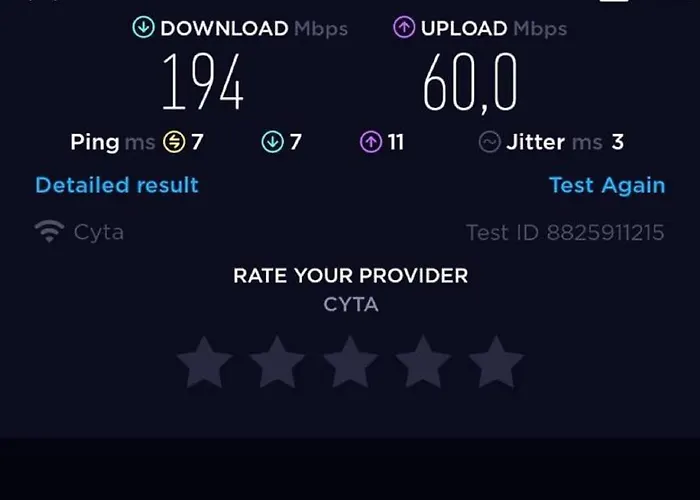Rate provider Cyta five stars
The width and height of the screenshot is (700, 500).
[496, 362]
